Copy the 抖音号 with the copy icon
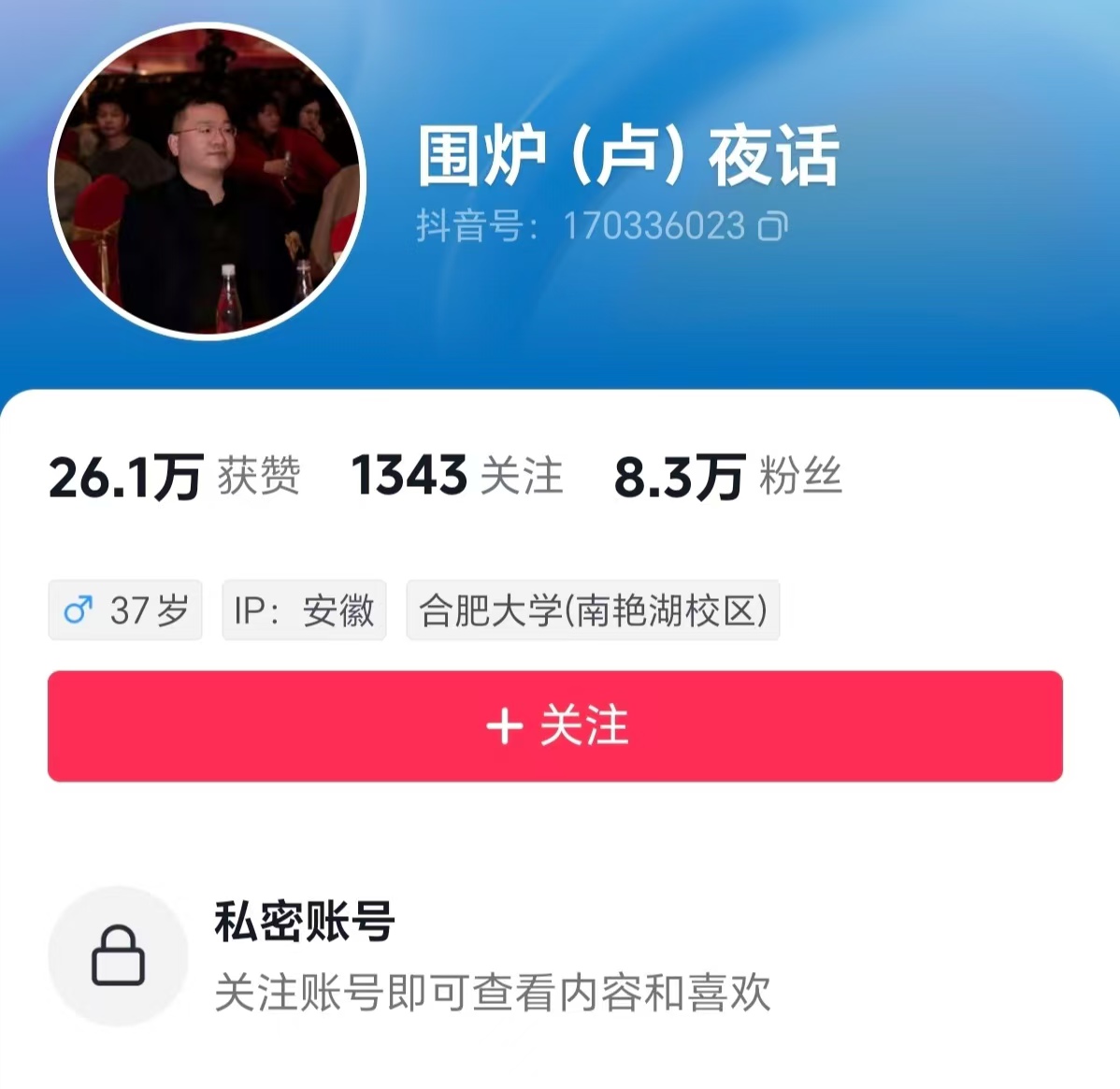The height and width of the screenshot is (1089, 1120). pyautogui.click(x=772, y=226)
